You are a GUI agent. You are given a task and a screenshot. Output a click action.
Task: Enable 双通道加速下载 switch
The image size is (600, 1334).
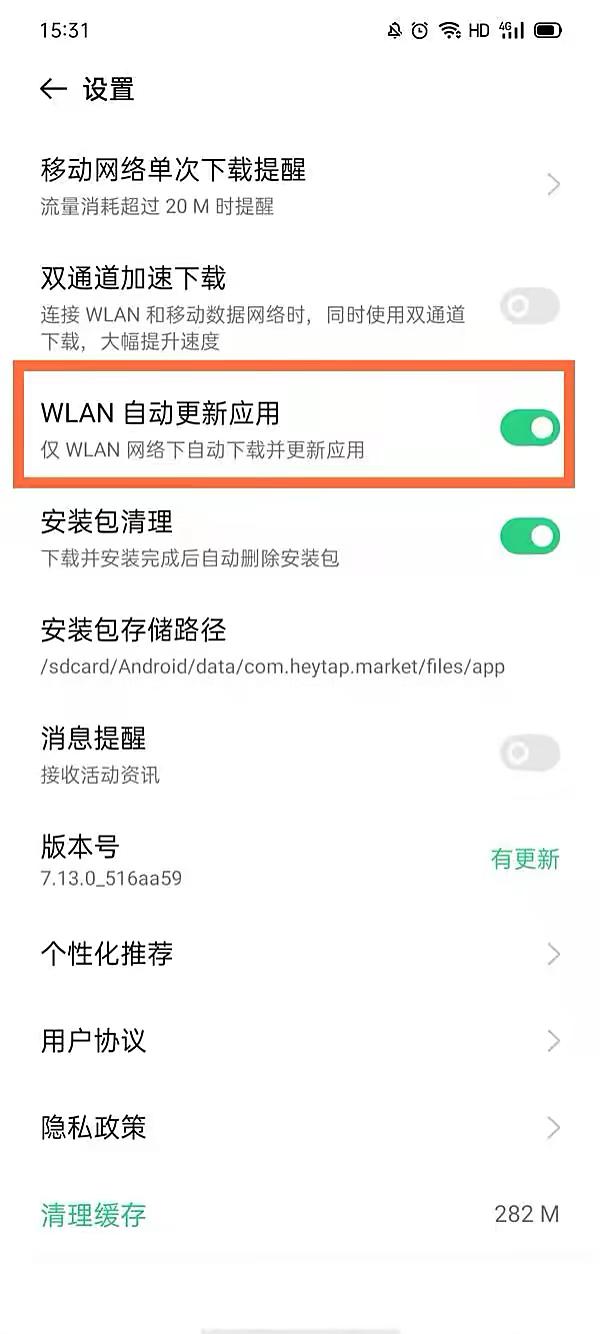pyautogui.click(x=529, y=307)
